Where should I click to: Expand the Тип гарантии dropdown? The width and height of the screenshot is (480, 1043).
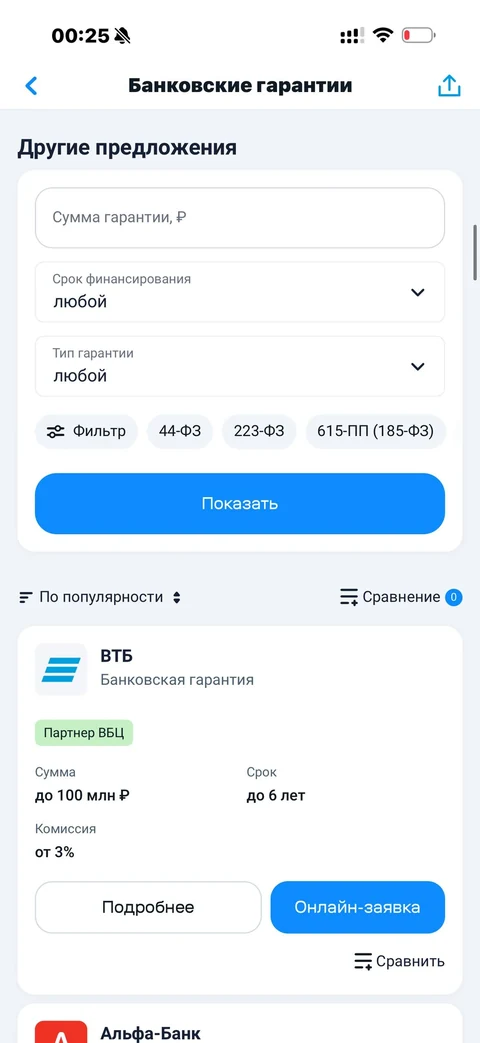coord(239,367)
